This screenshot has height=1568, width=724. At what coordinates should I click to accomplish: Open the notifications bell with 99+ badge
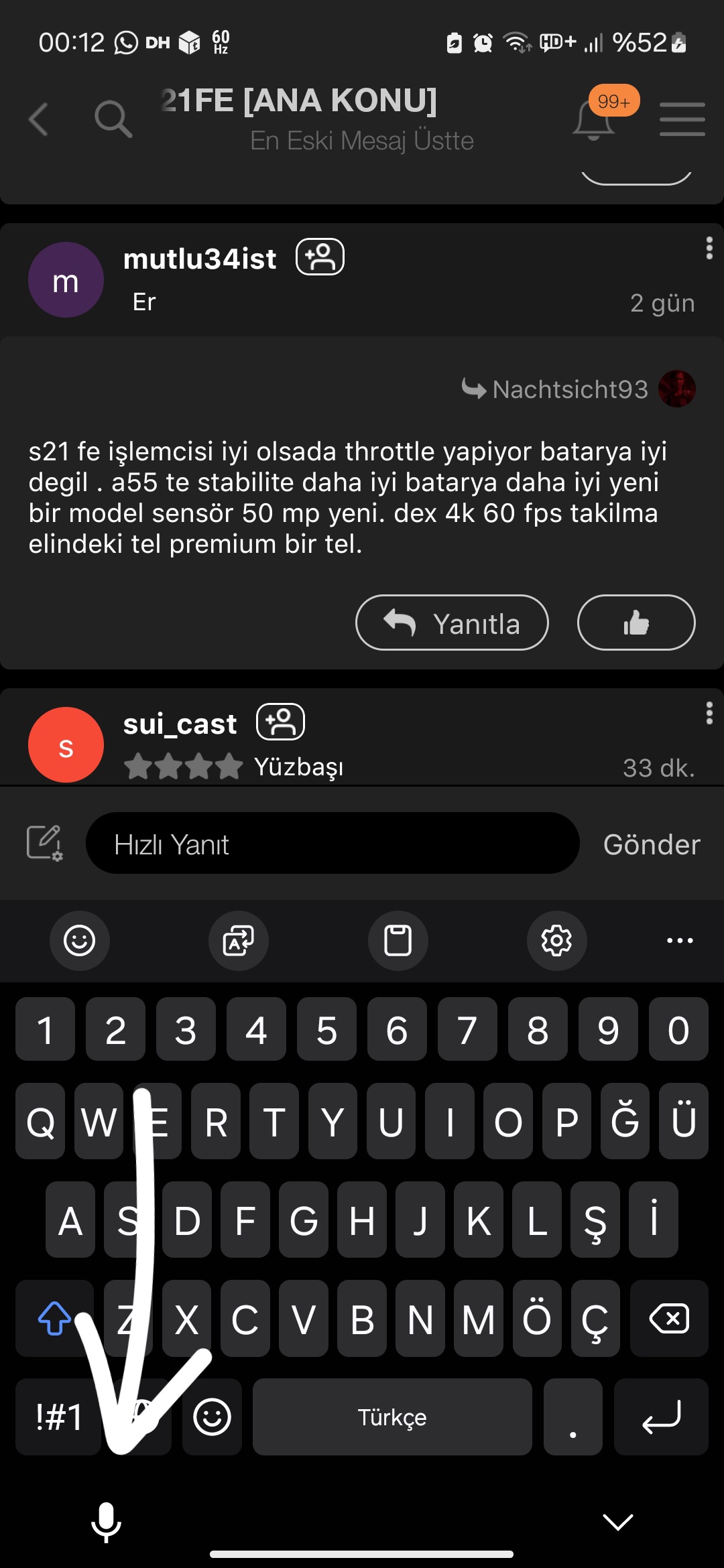click(x=594, y=121)
